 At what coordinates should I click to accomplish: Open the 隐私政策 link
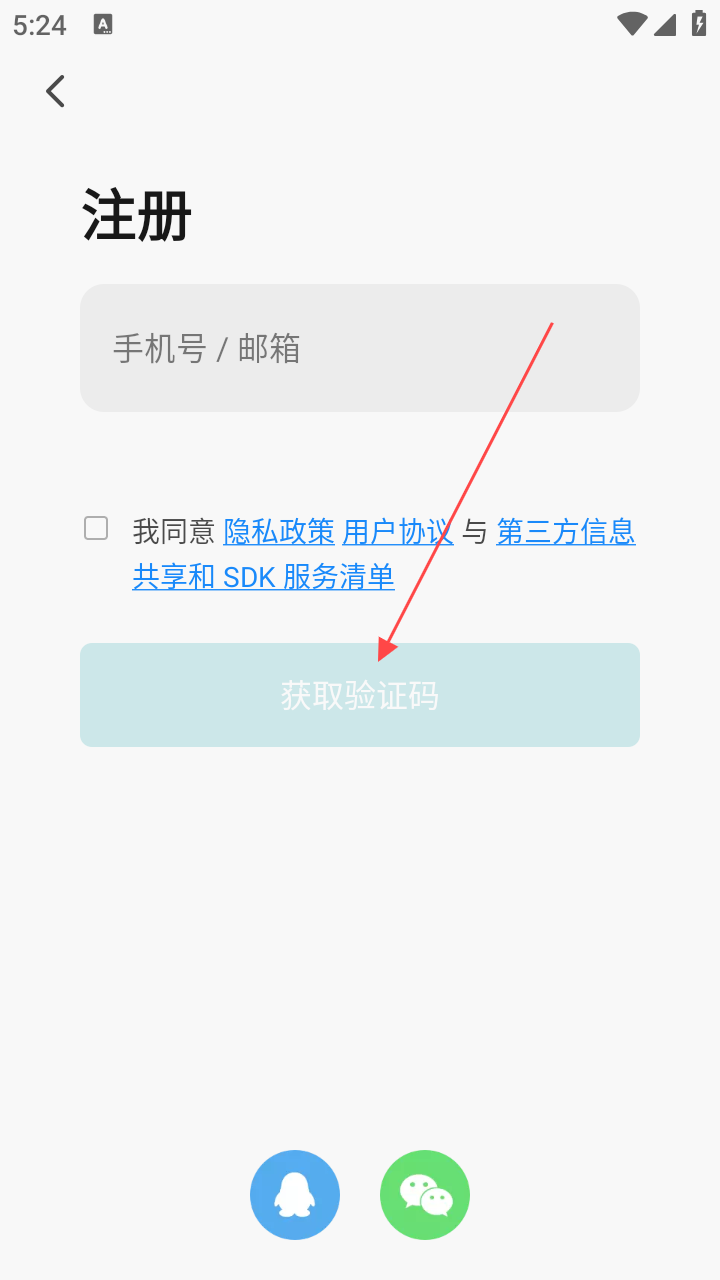click(x=279, y=532)
